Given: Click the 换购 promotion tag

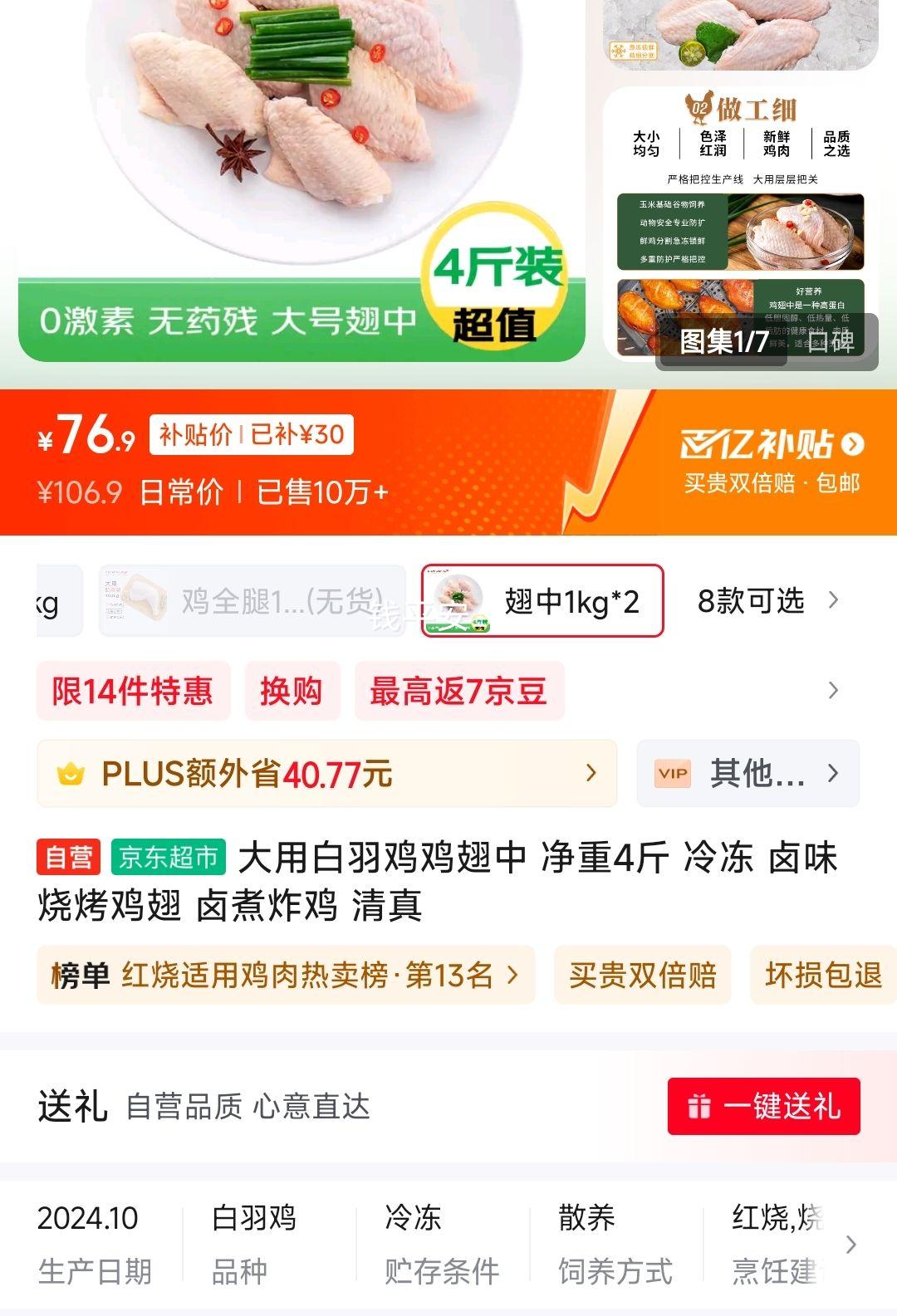Looking at the screenshot, I should (292, 690).
